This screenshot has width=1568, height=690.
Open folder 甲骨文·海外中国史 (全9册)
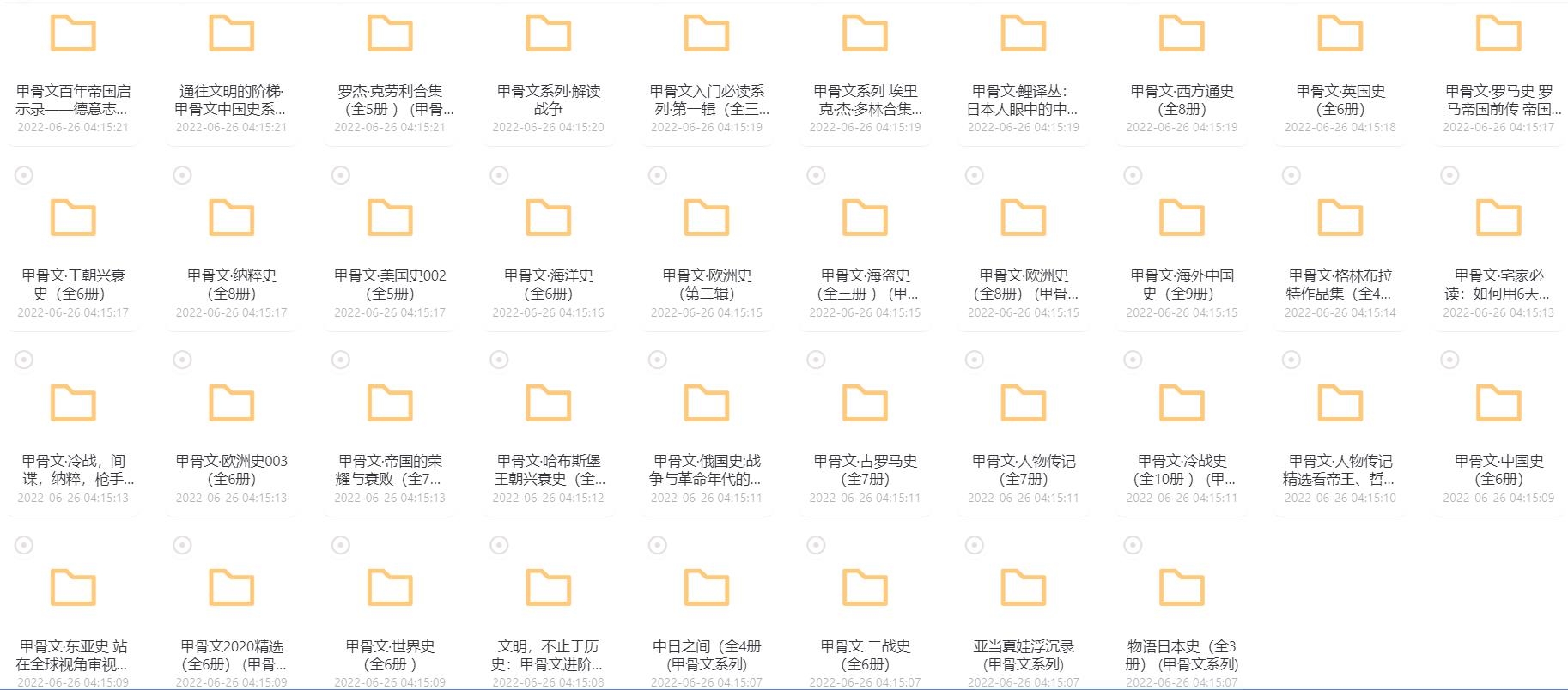click(1182, 218)
